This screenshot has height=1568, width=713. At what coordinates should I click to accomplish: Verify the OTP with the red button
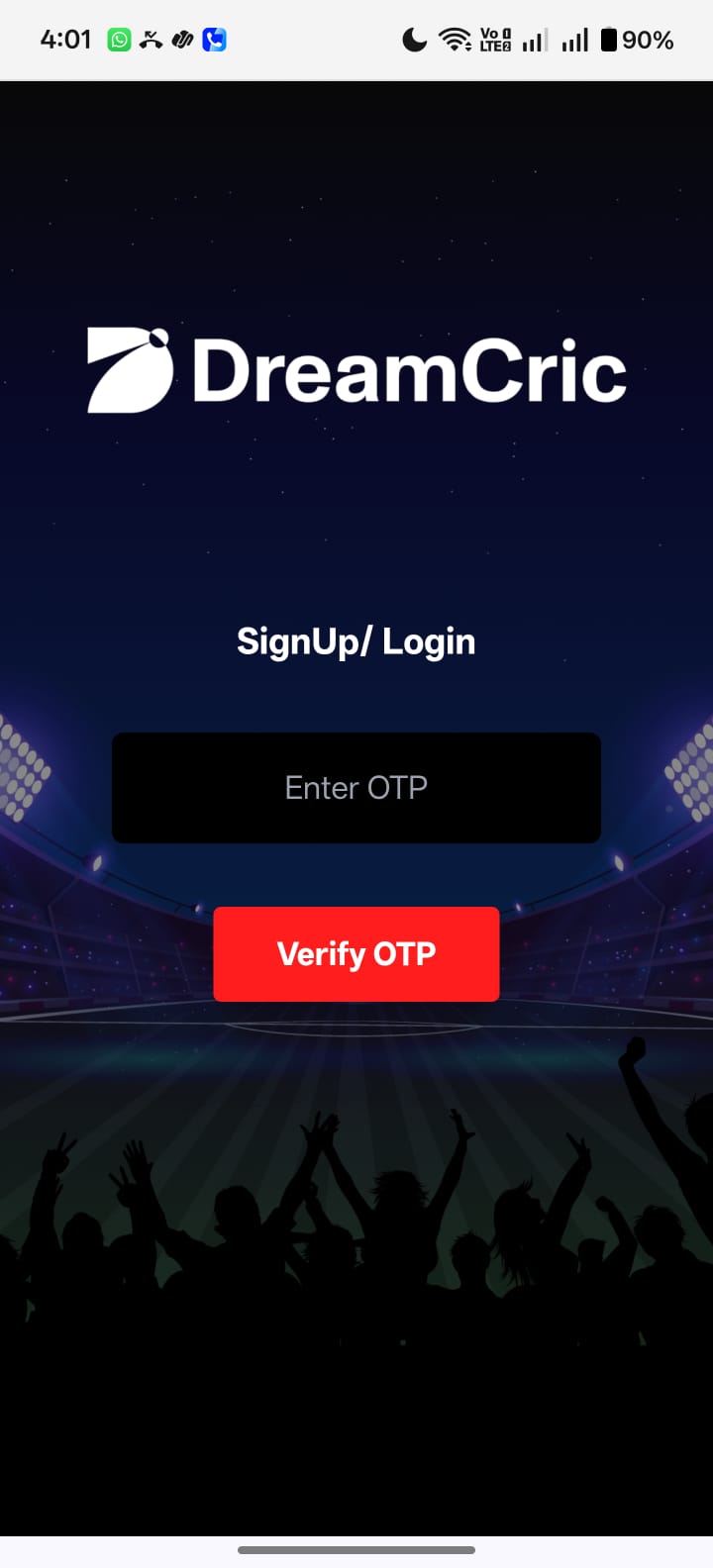pos(356,953)
